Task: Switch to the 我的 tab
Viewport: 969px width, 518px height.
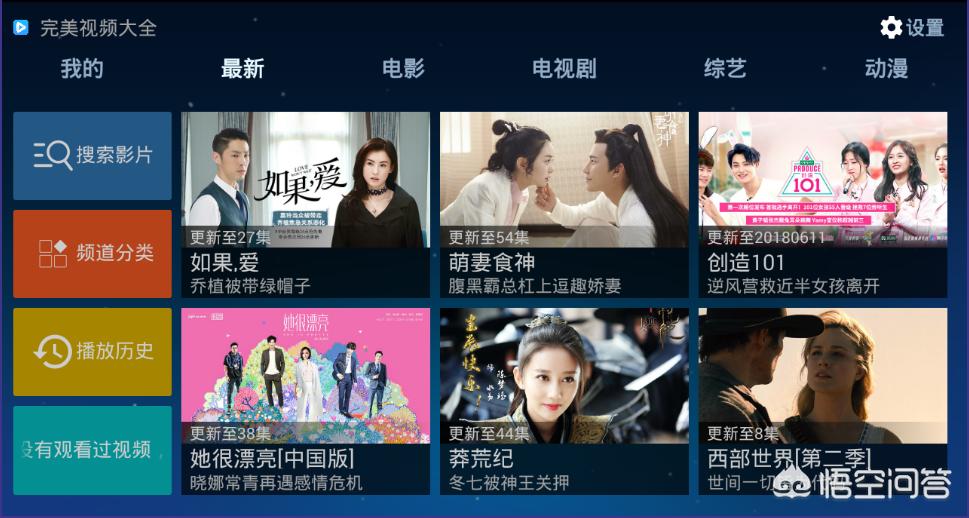Action: click(x=82, y=69)
